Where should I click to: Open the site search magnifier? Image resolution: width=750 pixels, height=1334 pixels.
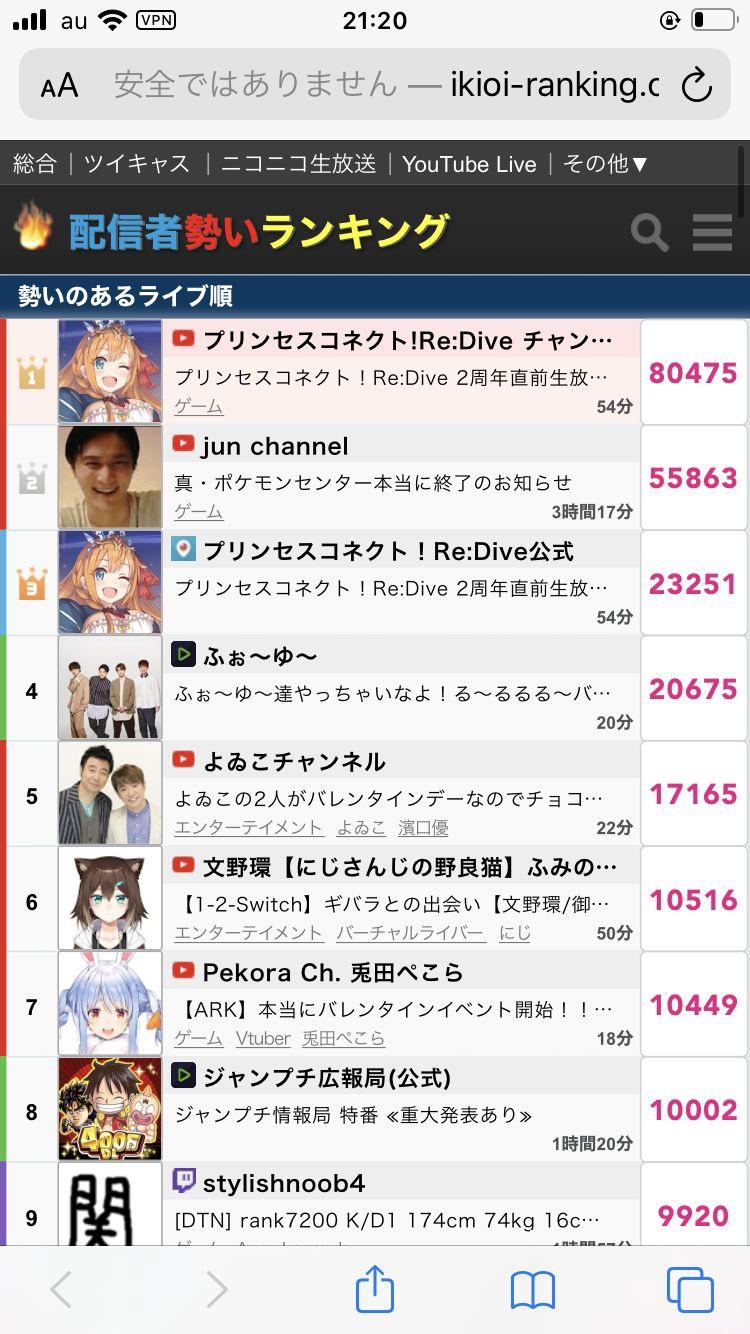point(649,233)
